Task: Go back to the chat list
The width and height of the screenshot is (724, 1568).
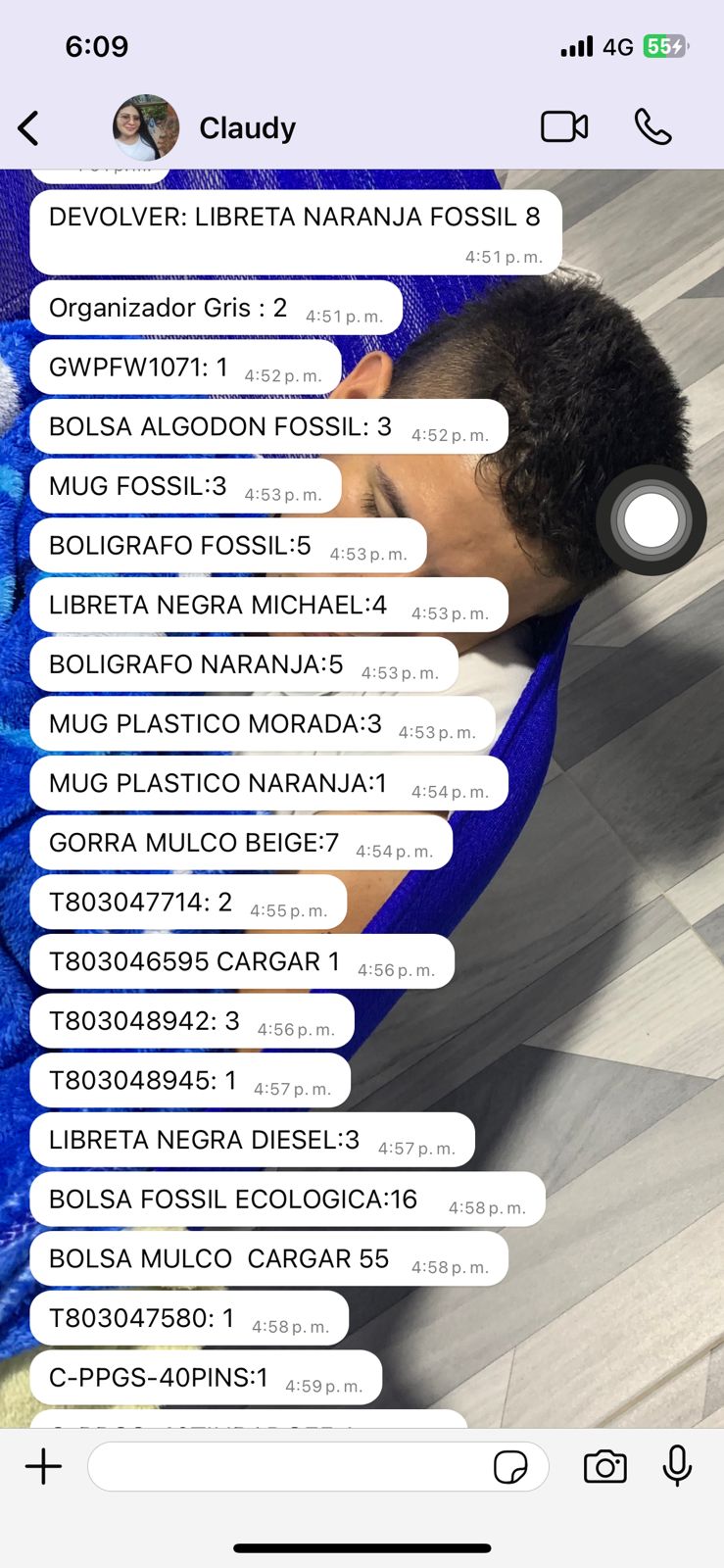Action: pos(28,128)
